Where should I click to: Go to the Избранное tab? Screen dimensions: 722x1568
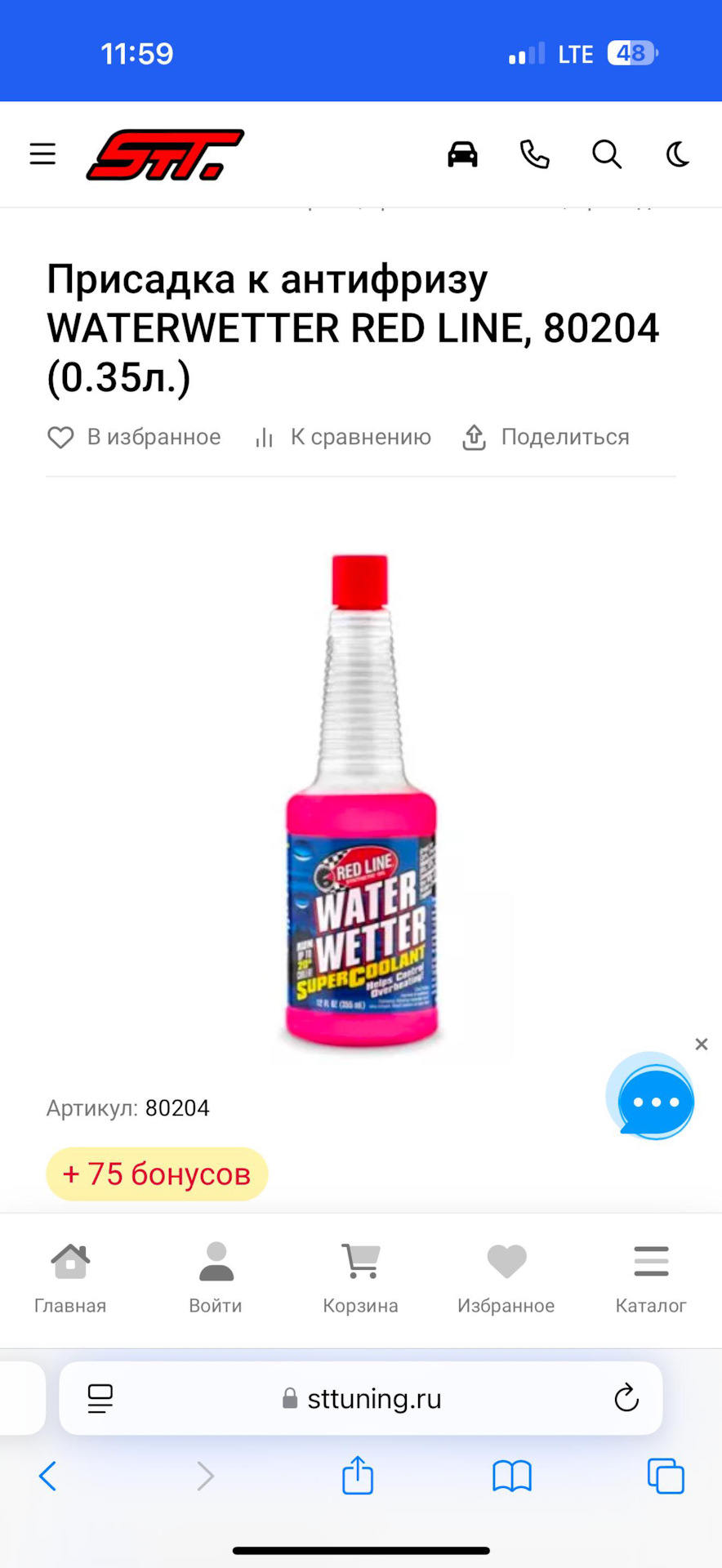pos(506,1278)
